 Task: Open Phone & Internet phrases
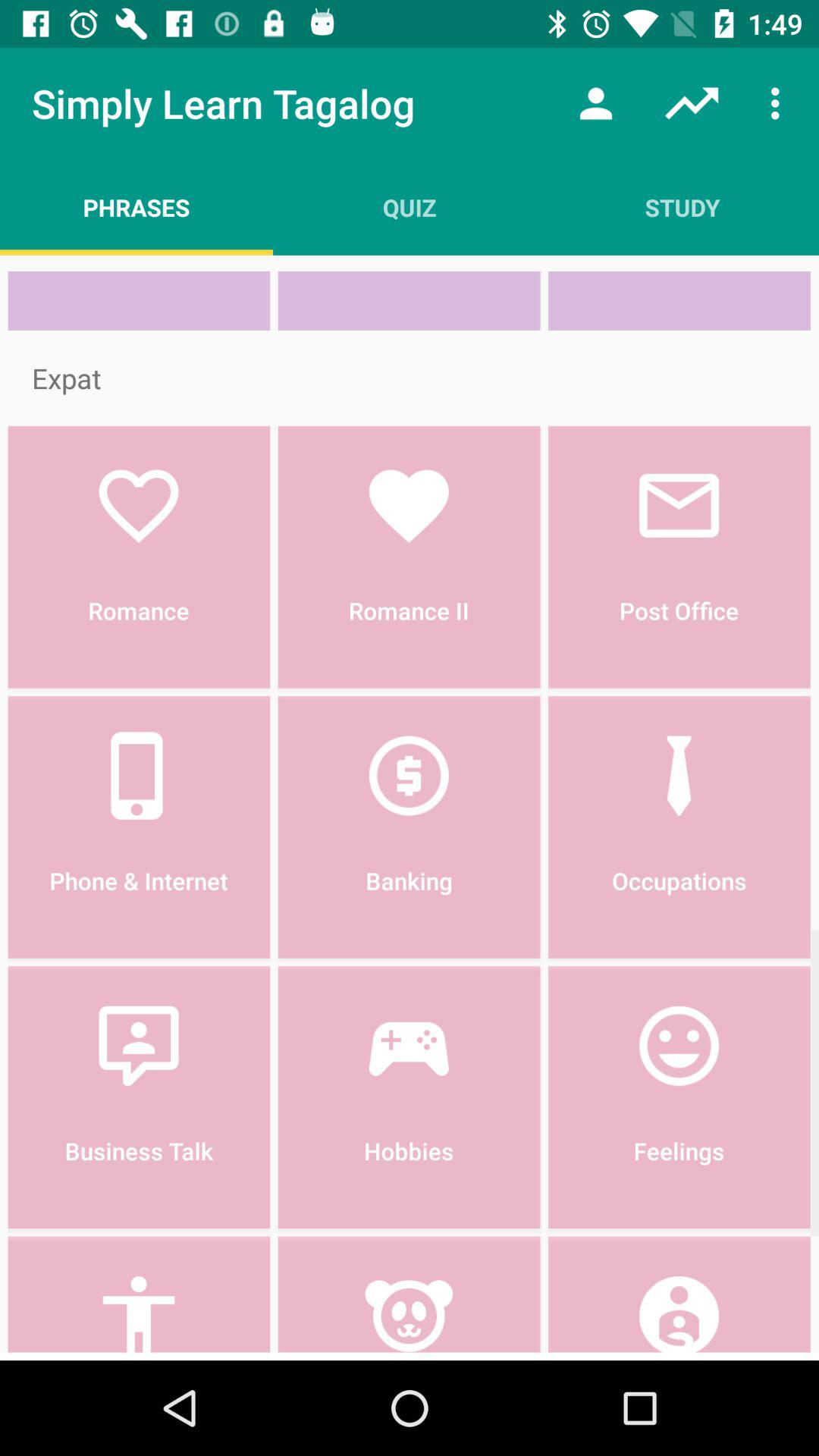(x=139, y=827)
